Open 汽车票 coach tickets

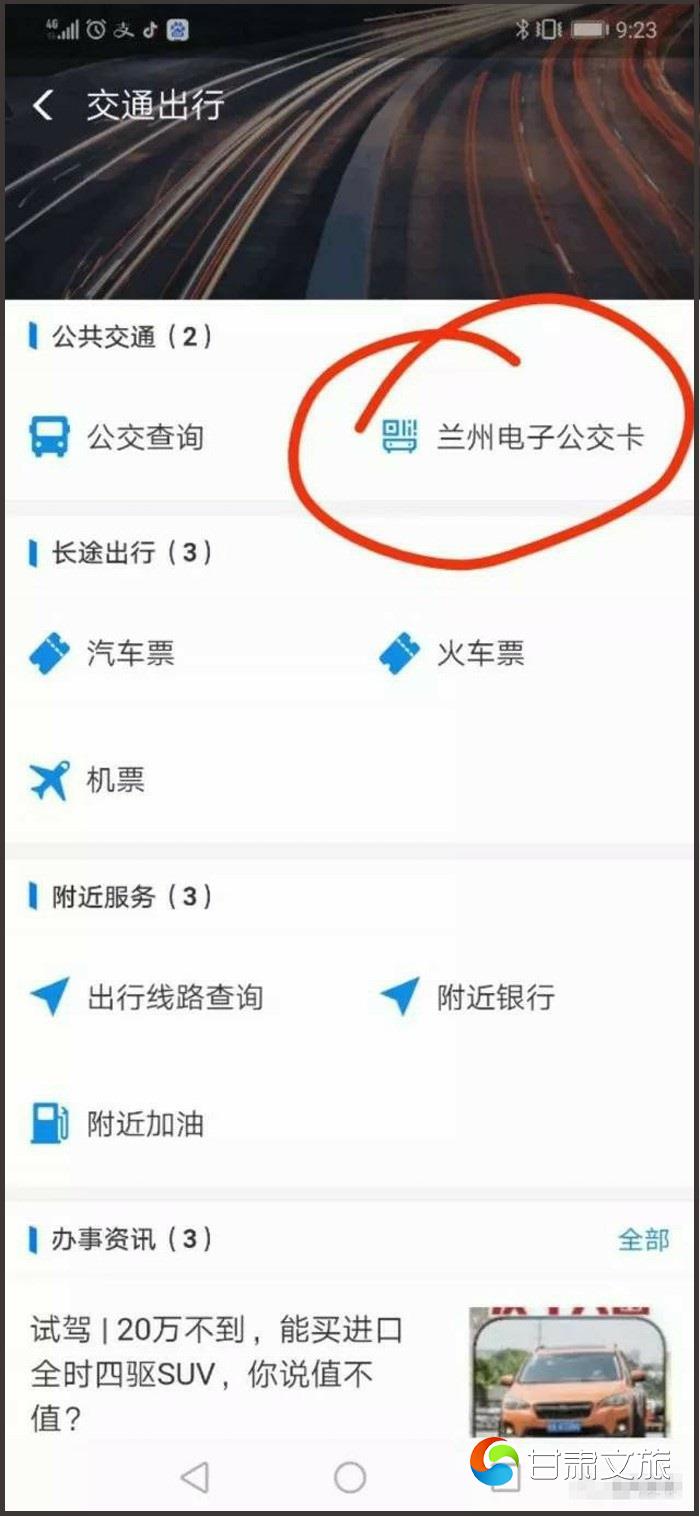(x=103, y=654)
